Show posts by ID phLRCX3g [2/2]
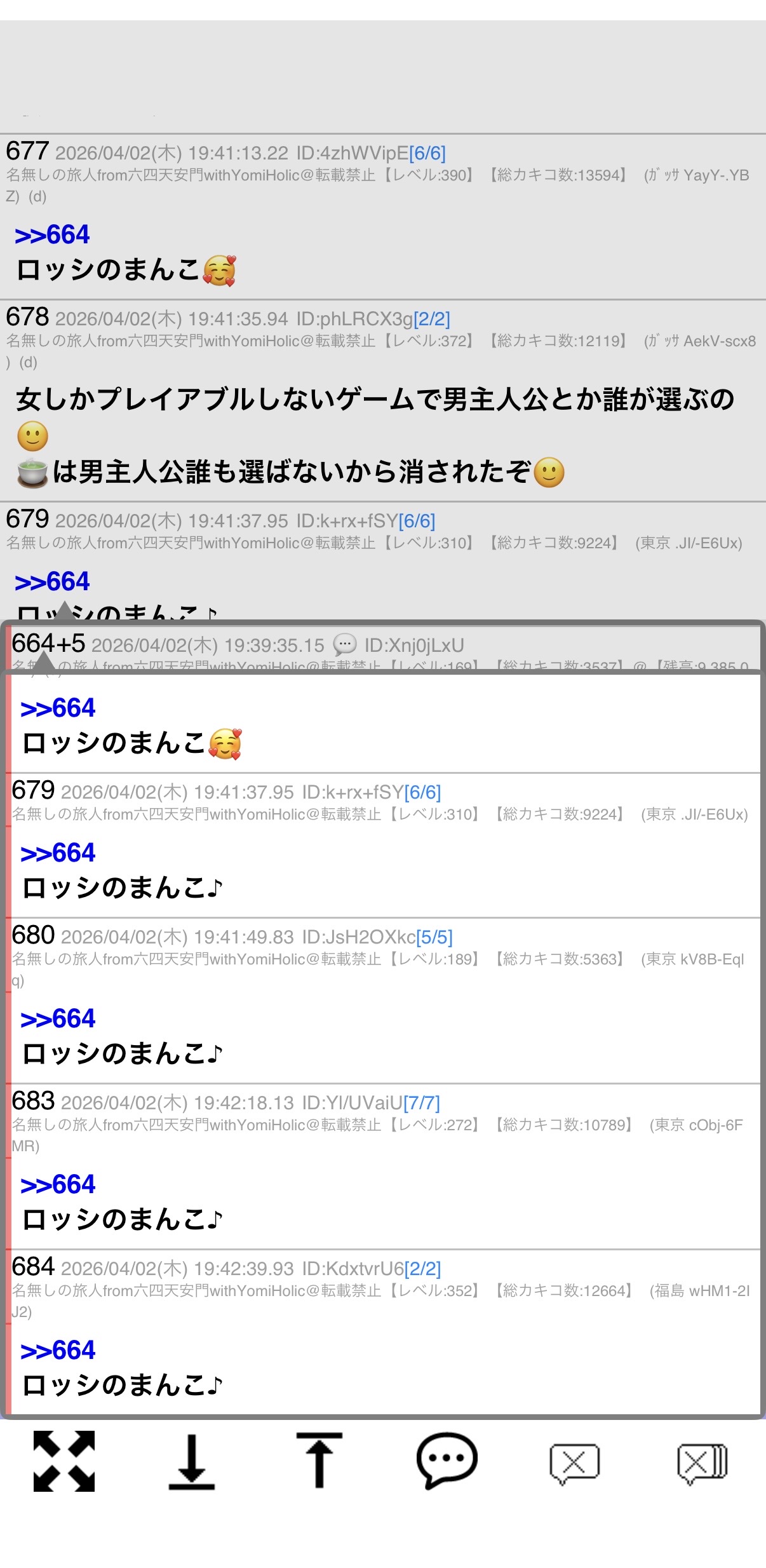Screen dimensions: 766x1568 431,319
